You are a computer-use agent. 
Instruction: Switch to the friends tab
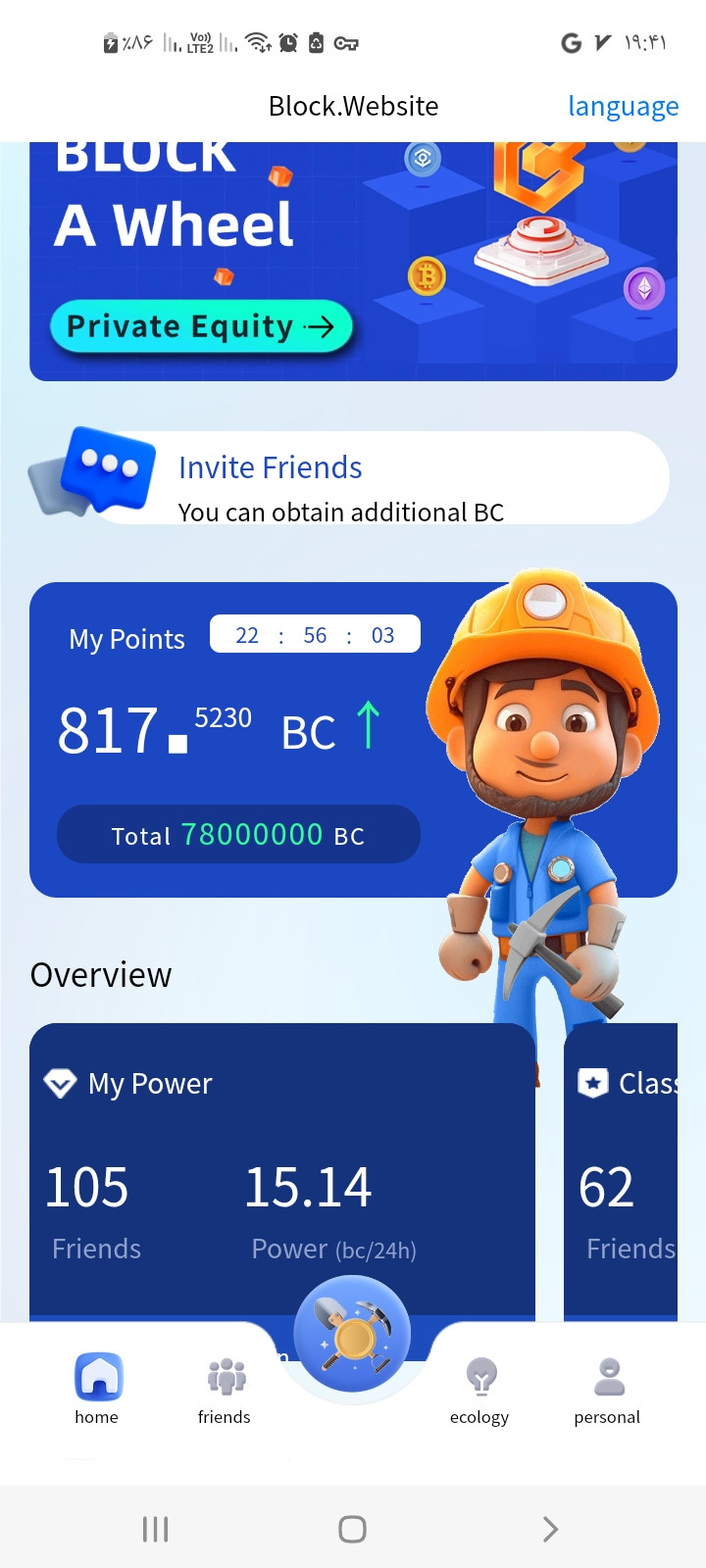click(x=225, y=1389)
